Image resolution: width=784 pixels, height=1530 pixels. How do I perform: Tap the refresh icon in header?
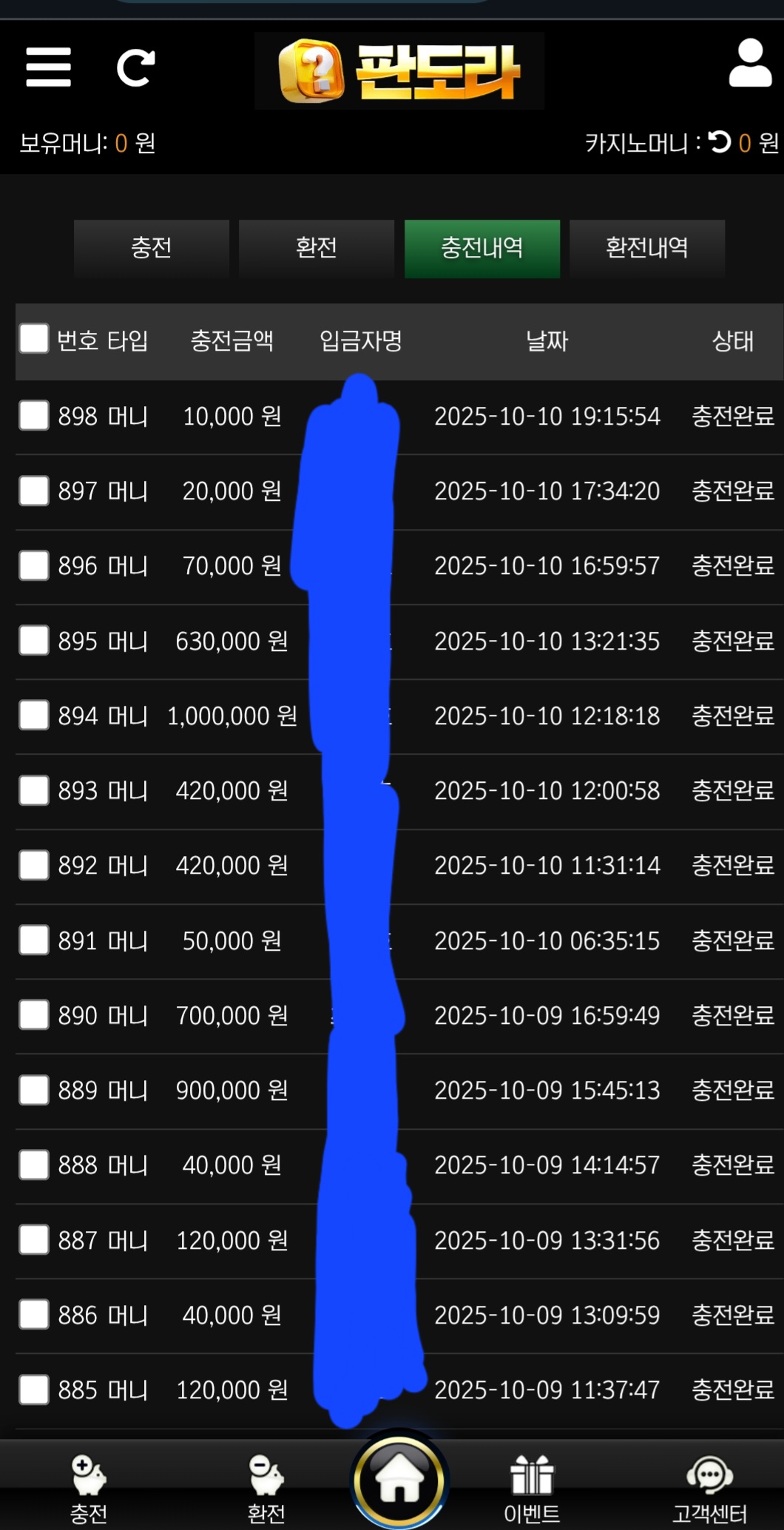136,68
